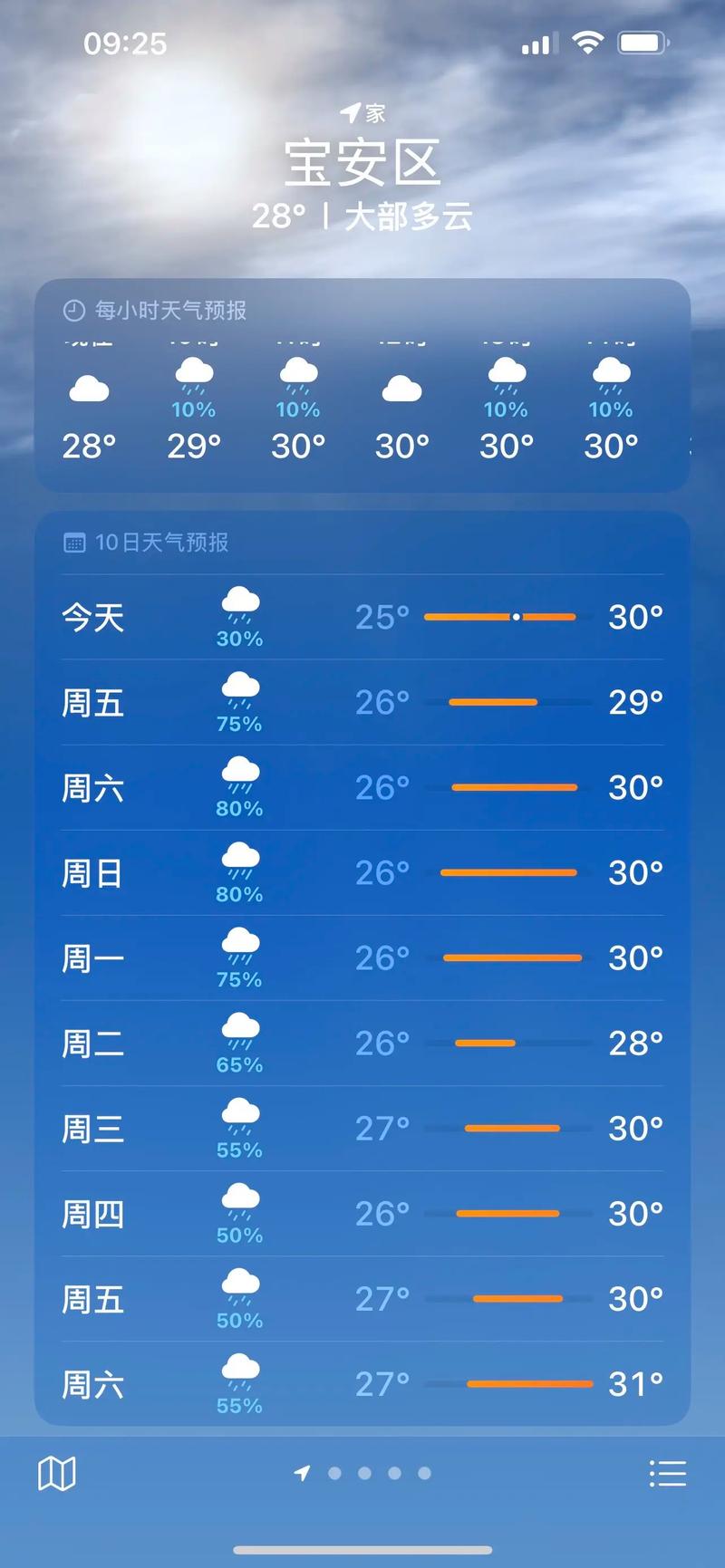Image resolution: width=725 pixels, height=1568 pixels.
Task: Tap the Wi-Fi icon in the status bar
Action: tap(587, 41)
